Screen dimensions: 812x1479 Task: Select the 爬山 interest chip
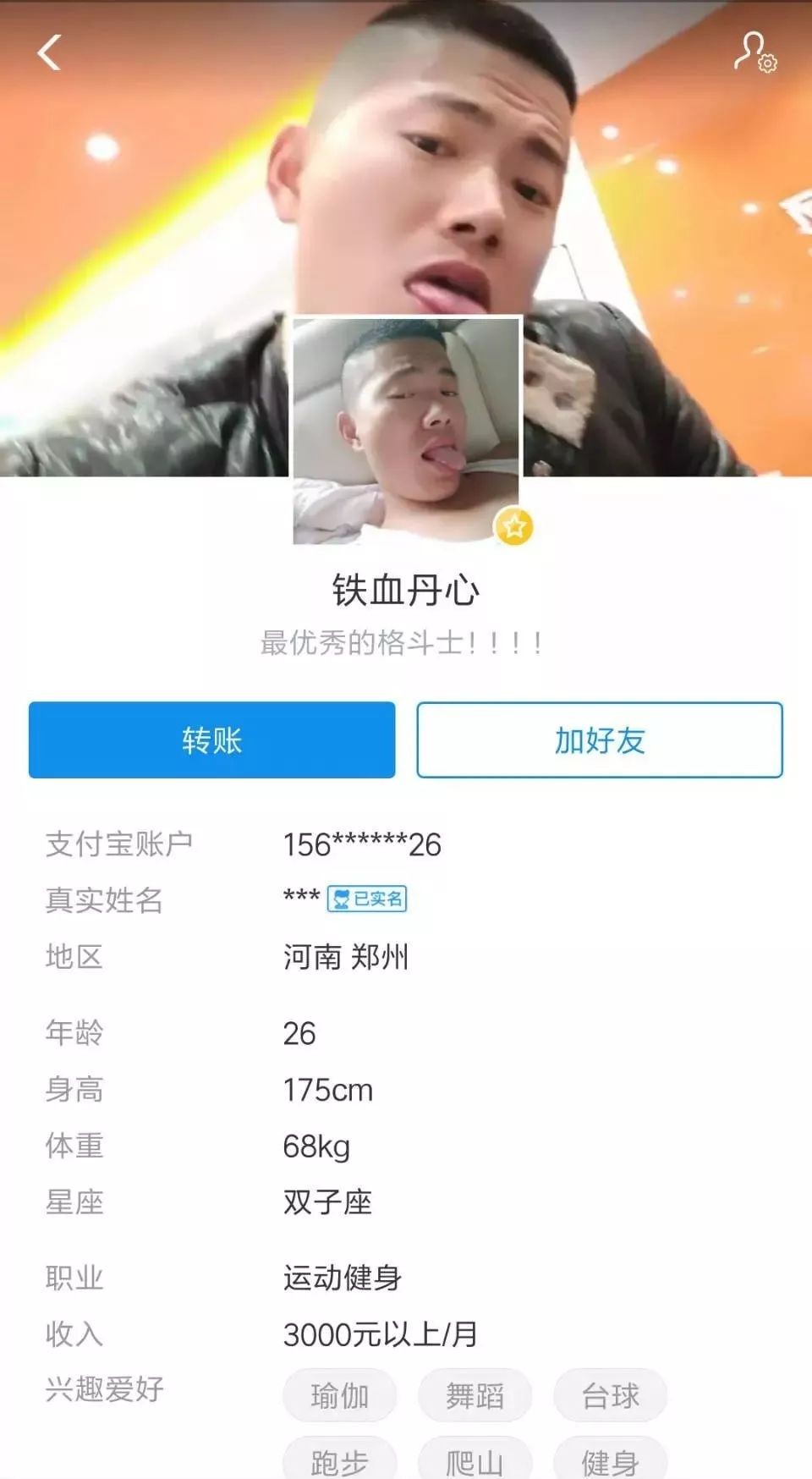click(x=475, y=1460)
